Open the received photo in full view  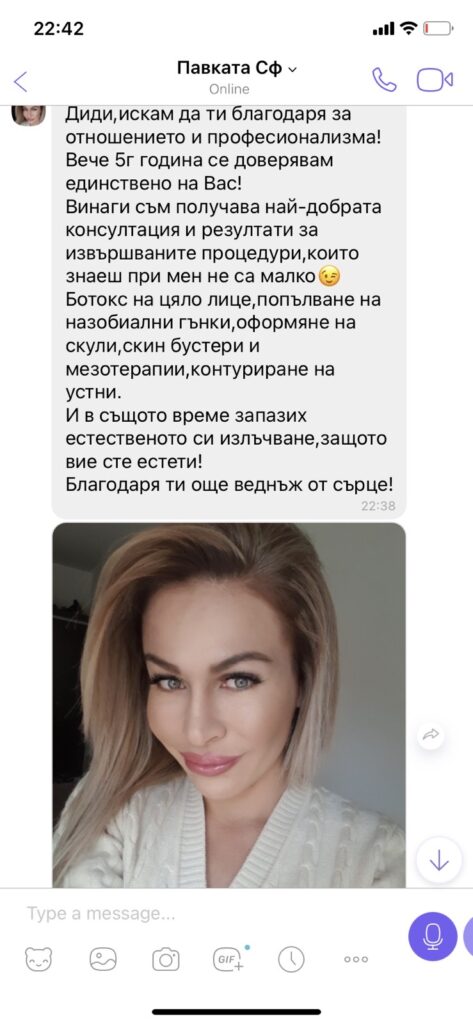click(229, 705)
